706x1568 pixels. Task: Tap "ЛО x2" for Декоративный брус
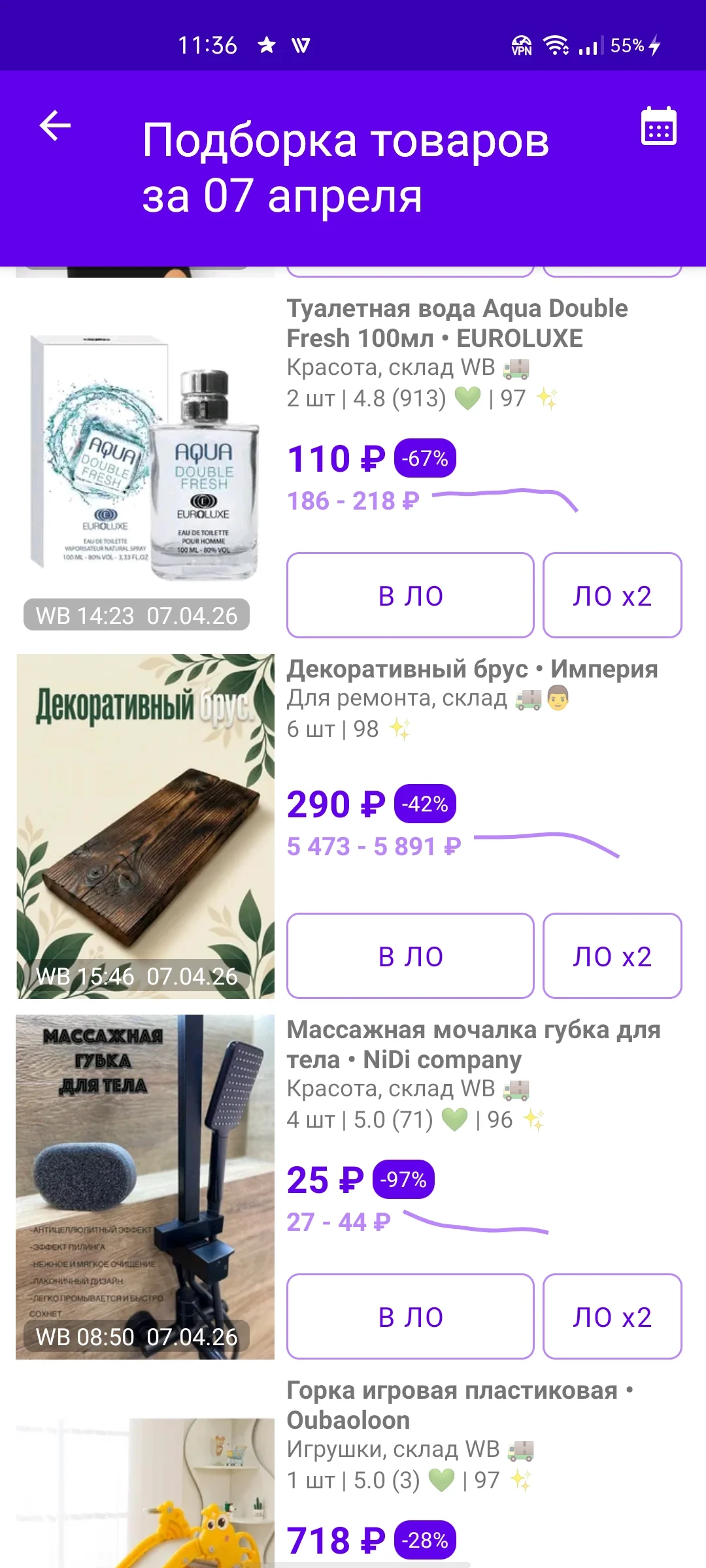pyautogui.click(x=613, y=956)
